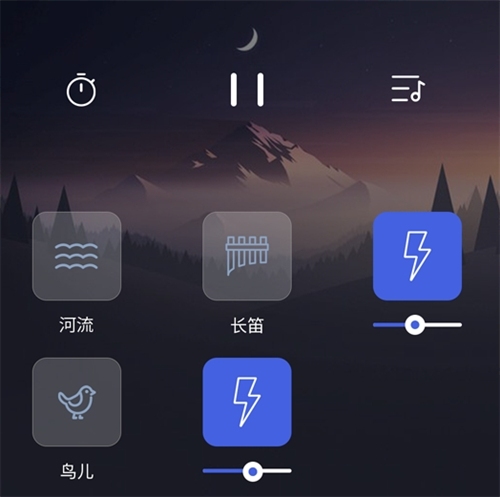Tap the volume slider under the thunder tile next to 长笛
Image resolution: width=500 pixels, height=497 pixels.
point(417,325)
